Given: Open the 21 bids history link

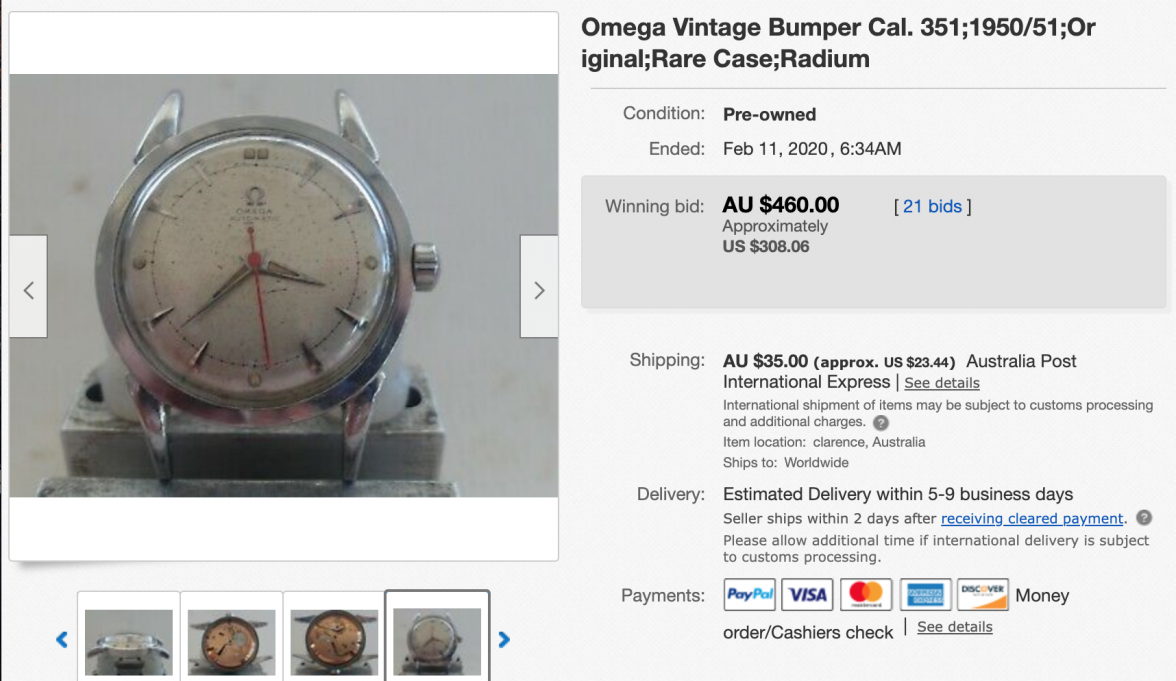Looking at the screenshot, I should pos(931,206).
